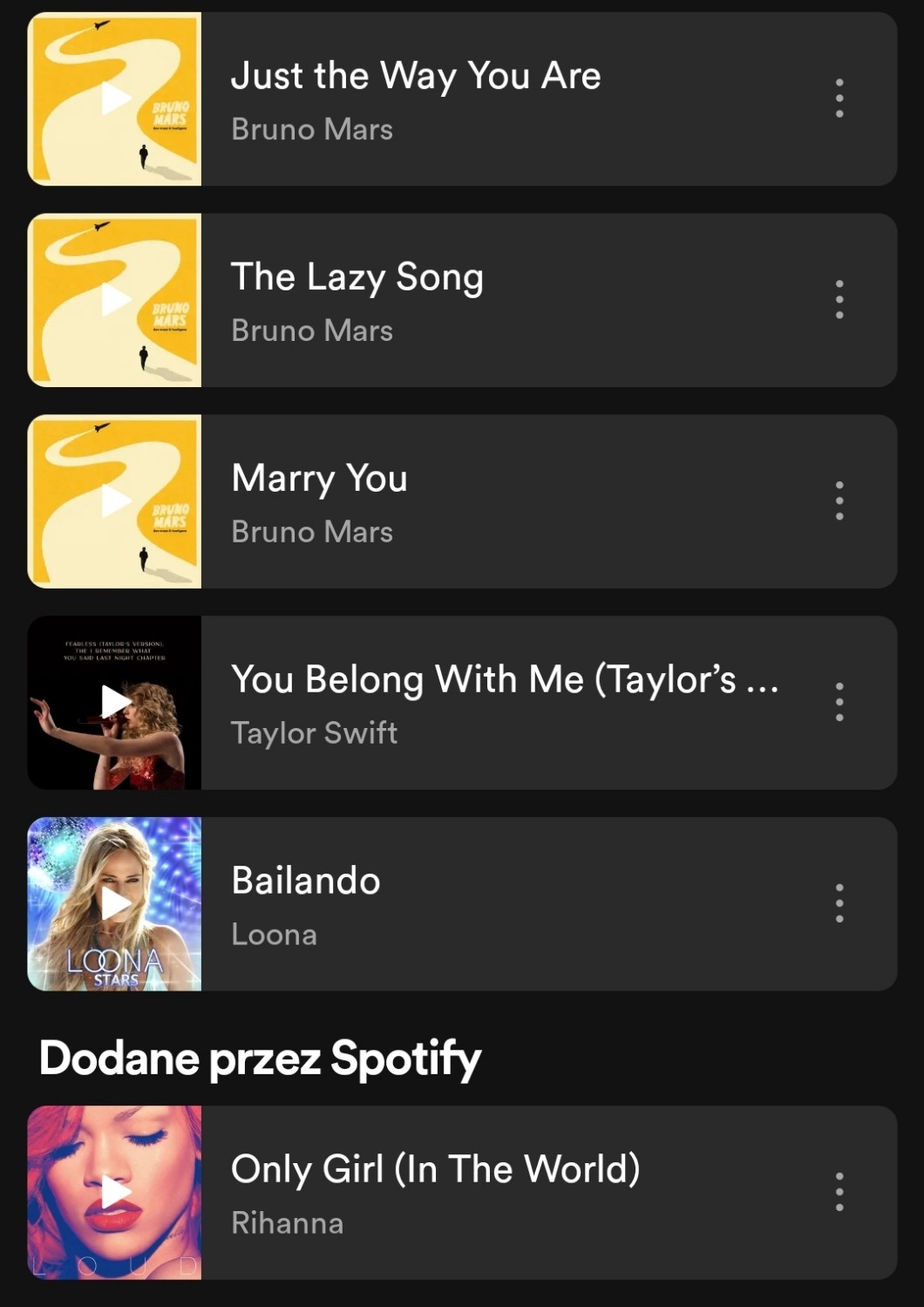Choose The Lazy Song by Bruno Mars

506,300
